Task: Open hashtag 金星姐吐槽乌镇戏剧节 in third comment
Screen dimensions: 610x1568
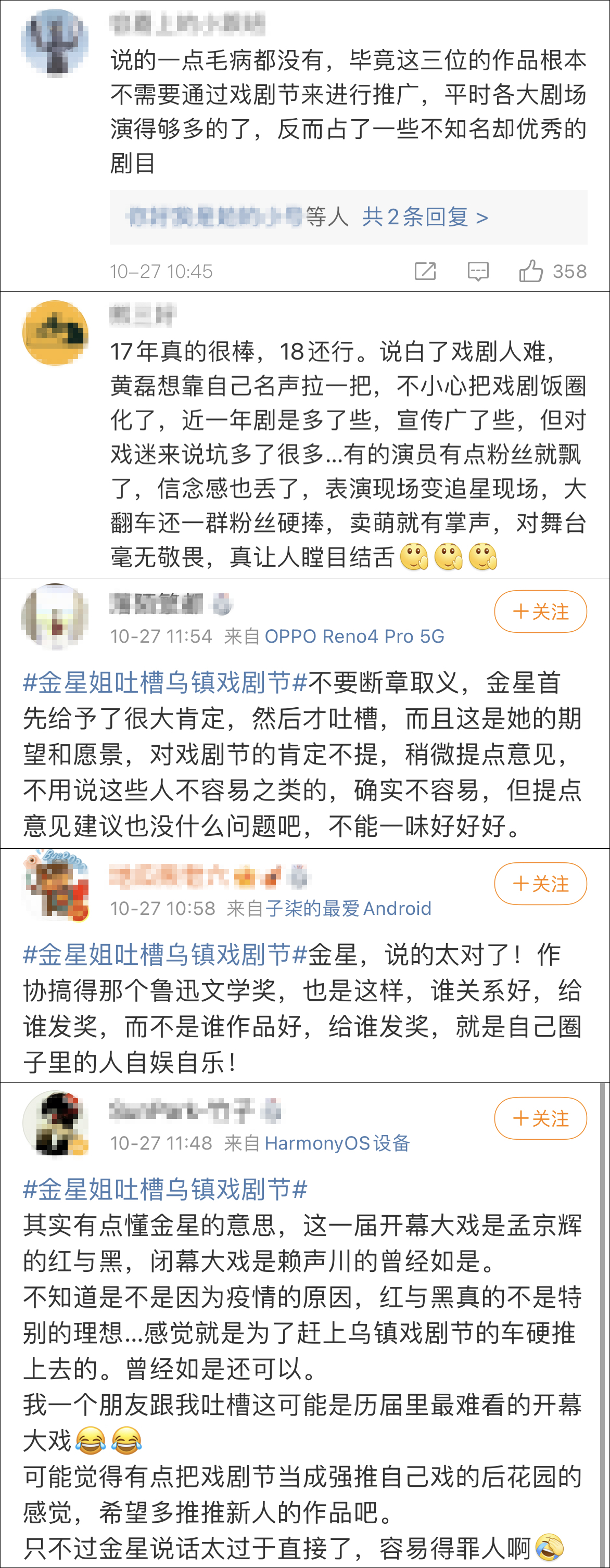Action: 164,685
